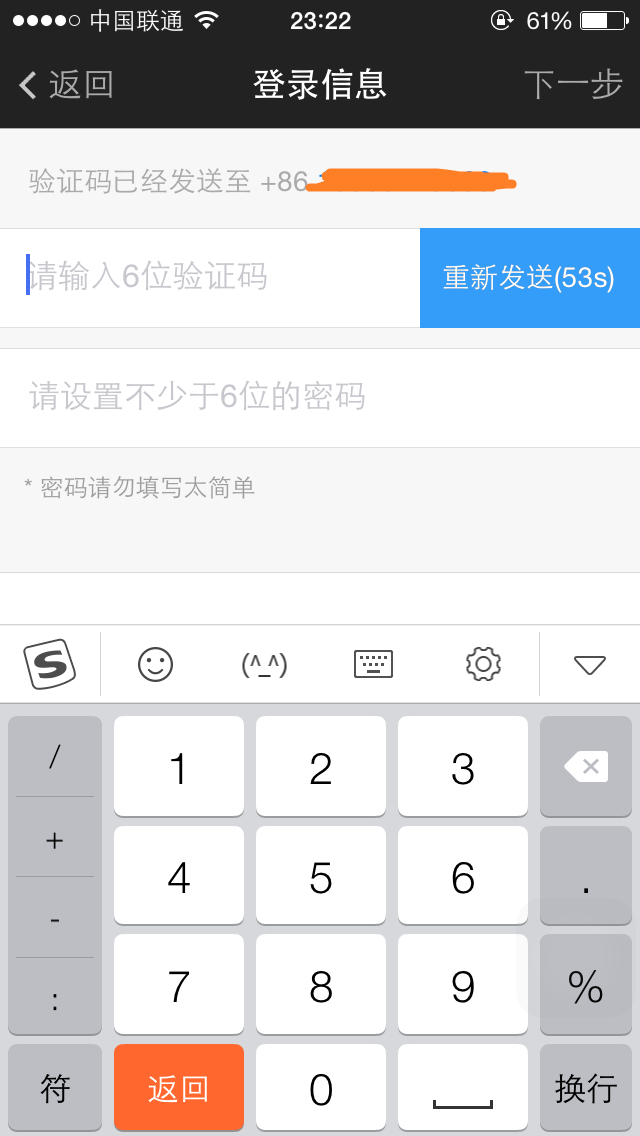Open the emoji smiley panel

tap(156, 664)
